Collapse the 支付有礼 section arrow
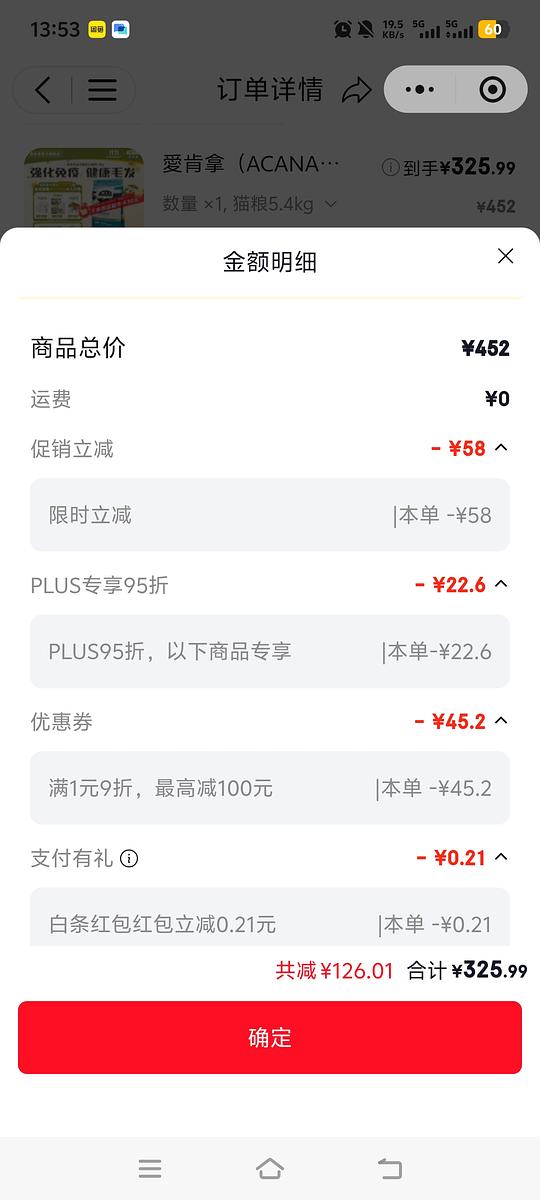This screenshot has height=1200, width=540. click(502, 857)
